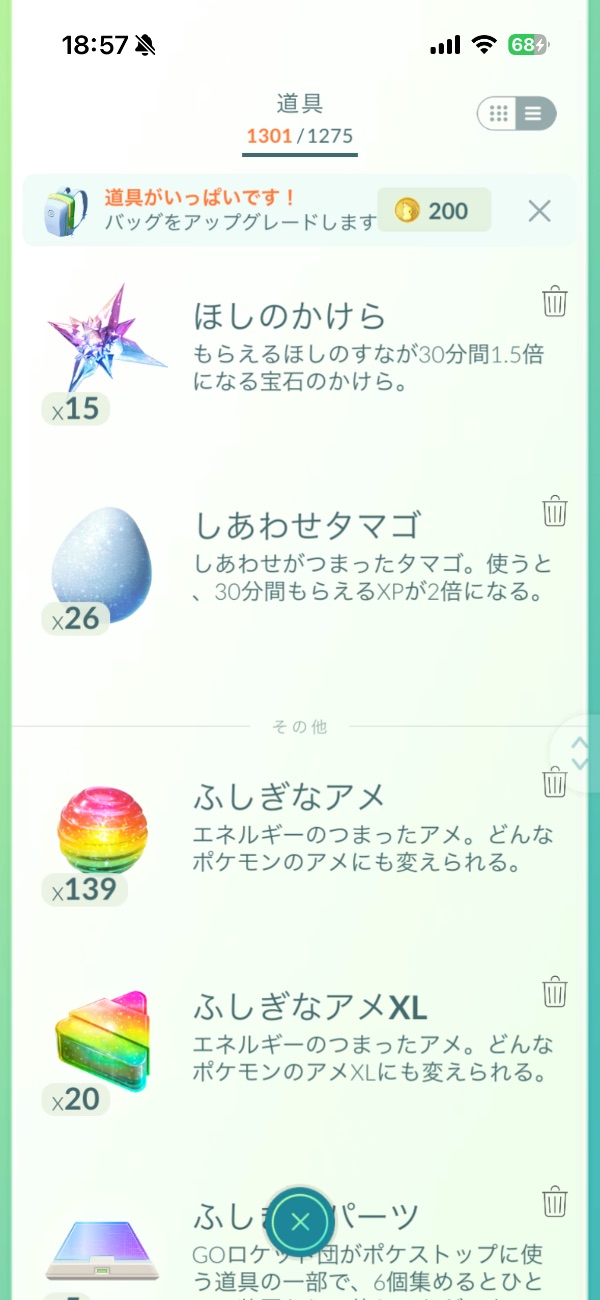The width and height of the screenshot is (600, 1300).
Task: Select the ふしぎなアメXL item
Action: 98,1045
